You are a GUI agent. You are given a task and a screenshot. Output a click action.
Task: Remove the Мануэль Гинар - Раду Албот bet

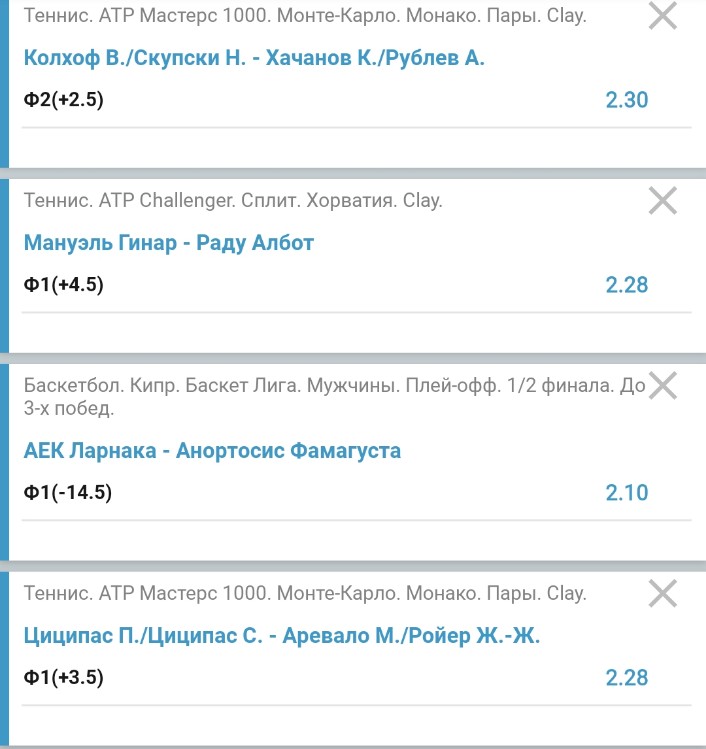point(663,201)
